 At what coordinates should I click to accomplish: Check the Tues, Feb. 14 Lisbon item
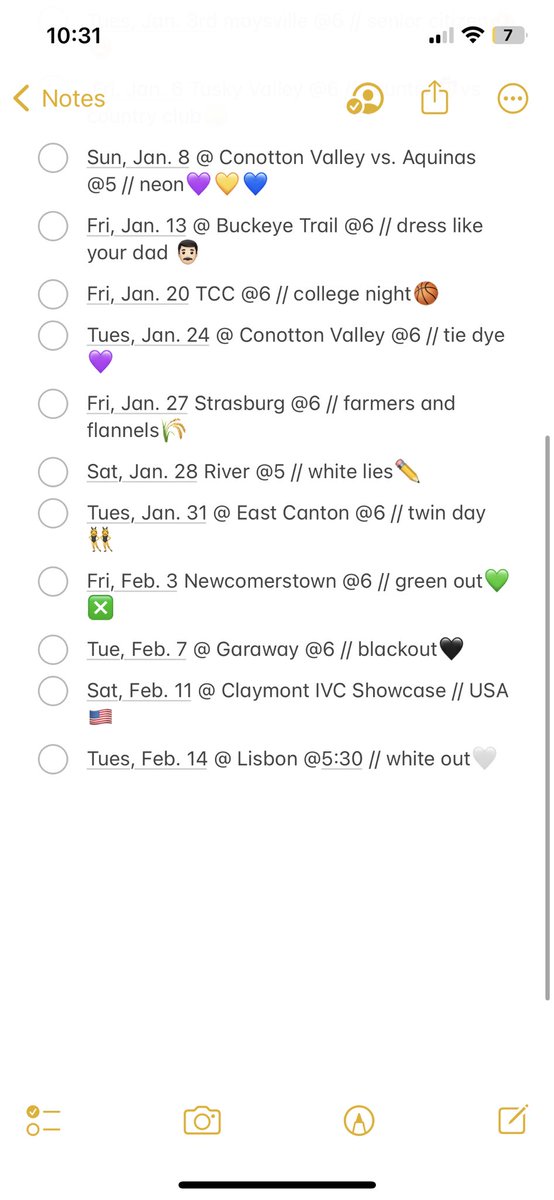pos(52,759)
